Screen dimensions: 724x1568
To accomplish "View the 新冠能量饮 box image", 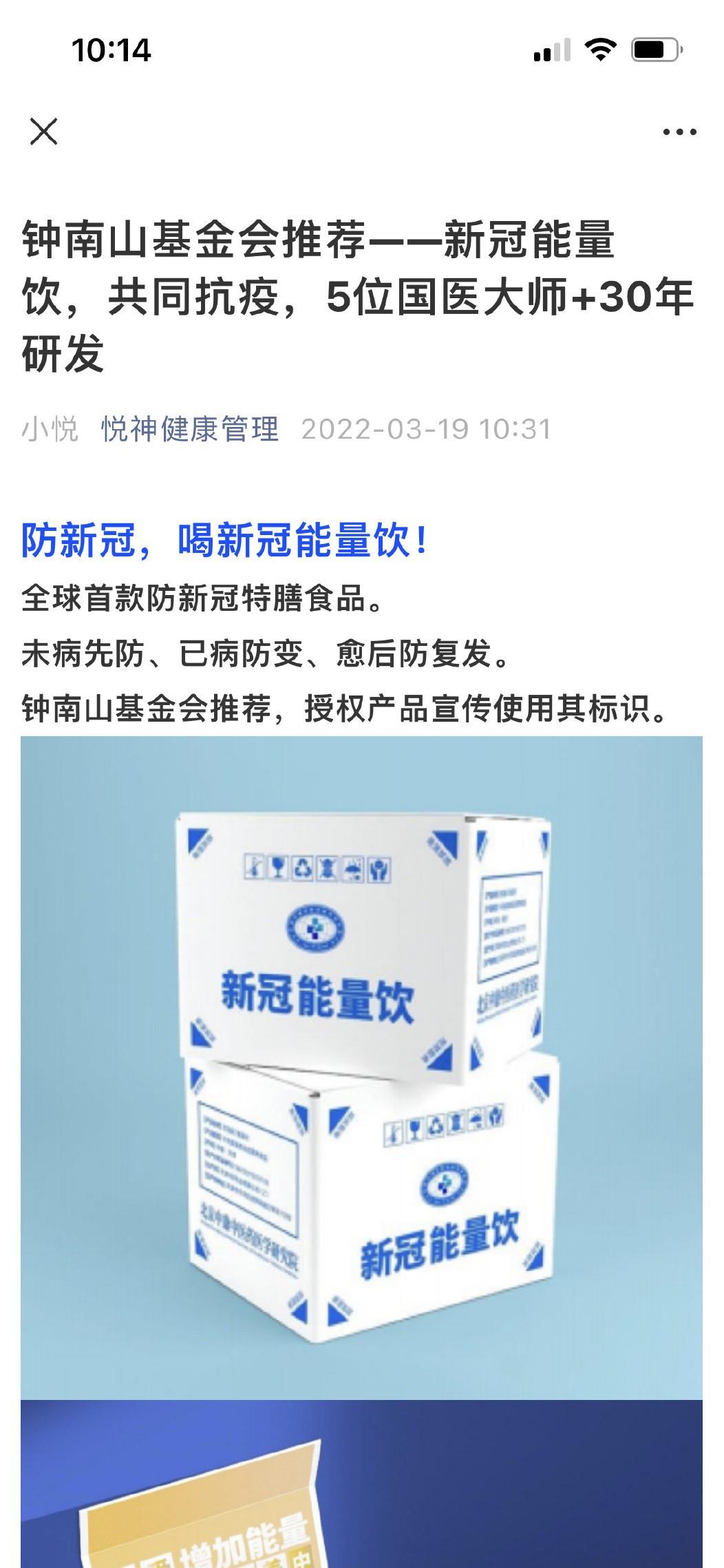I will coord(361,1067).
